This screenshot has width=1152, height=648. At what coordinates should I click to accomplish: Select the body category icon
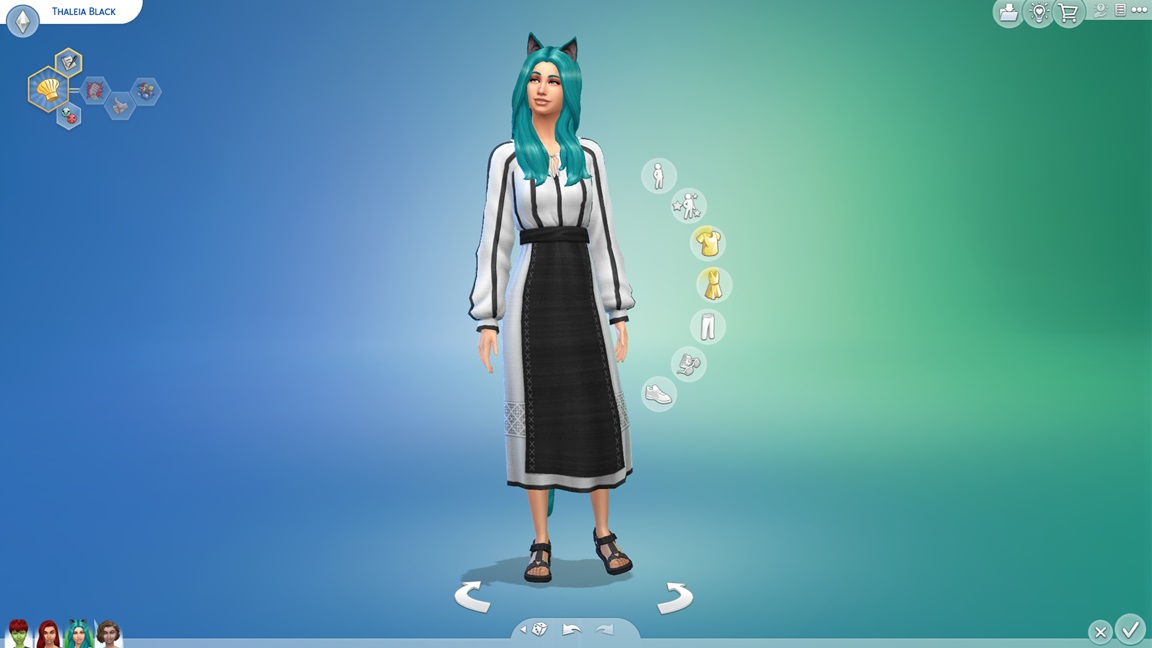[658, 177]
